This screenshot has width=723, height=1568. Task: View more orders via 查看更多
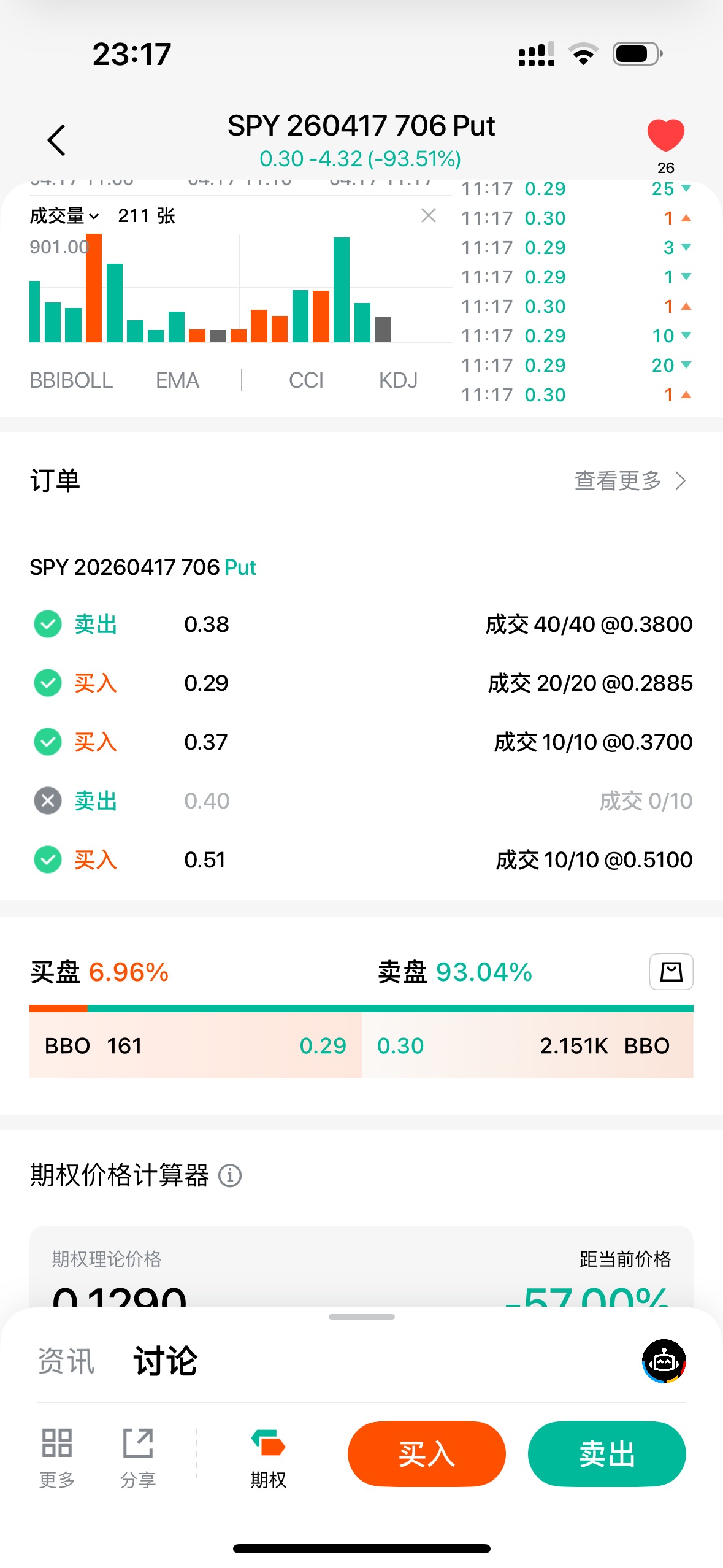[x=629, y=481]
